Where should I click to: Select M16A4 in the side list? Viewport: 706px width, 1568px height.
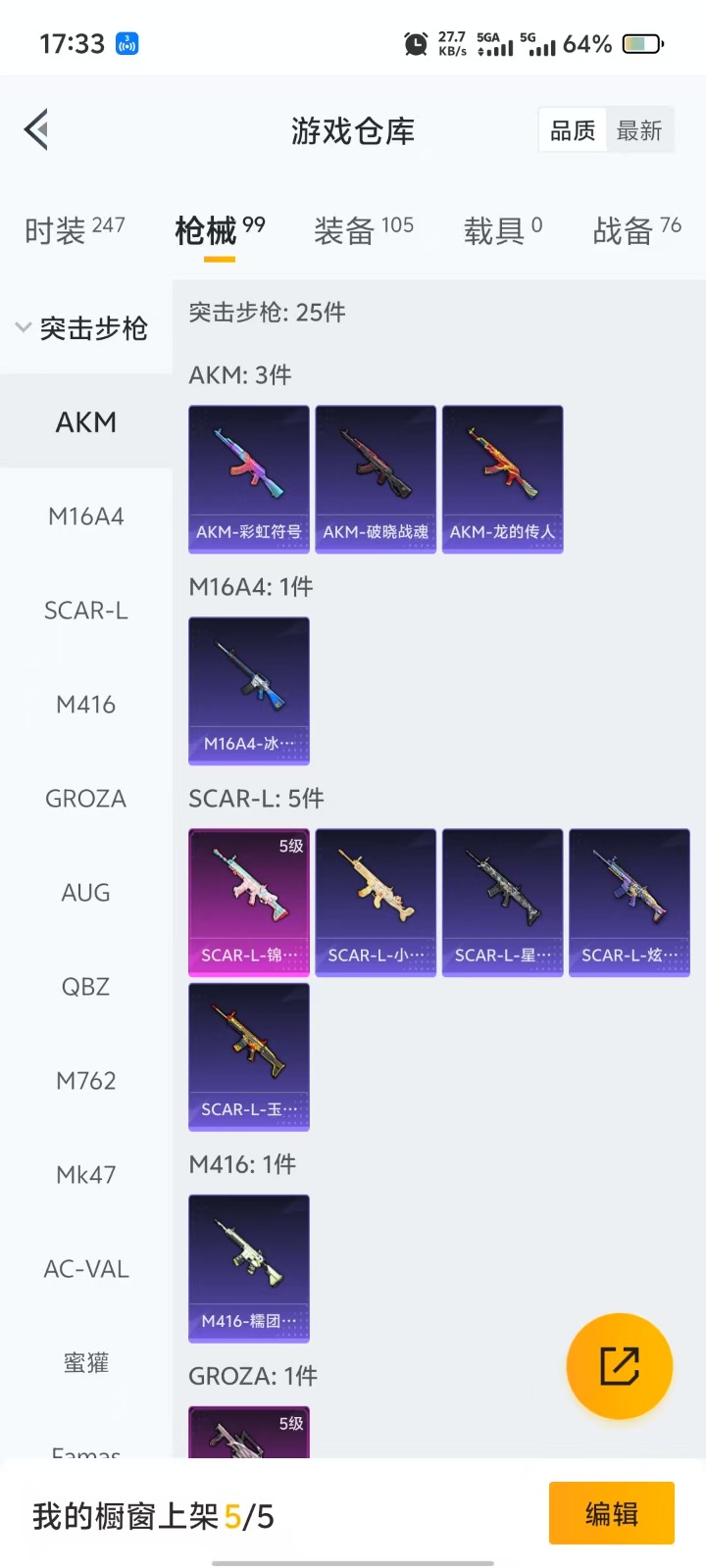pyautogui.click(x=86, y=516)
